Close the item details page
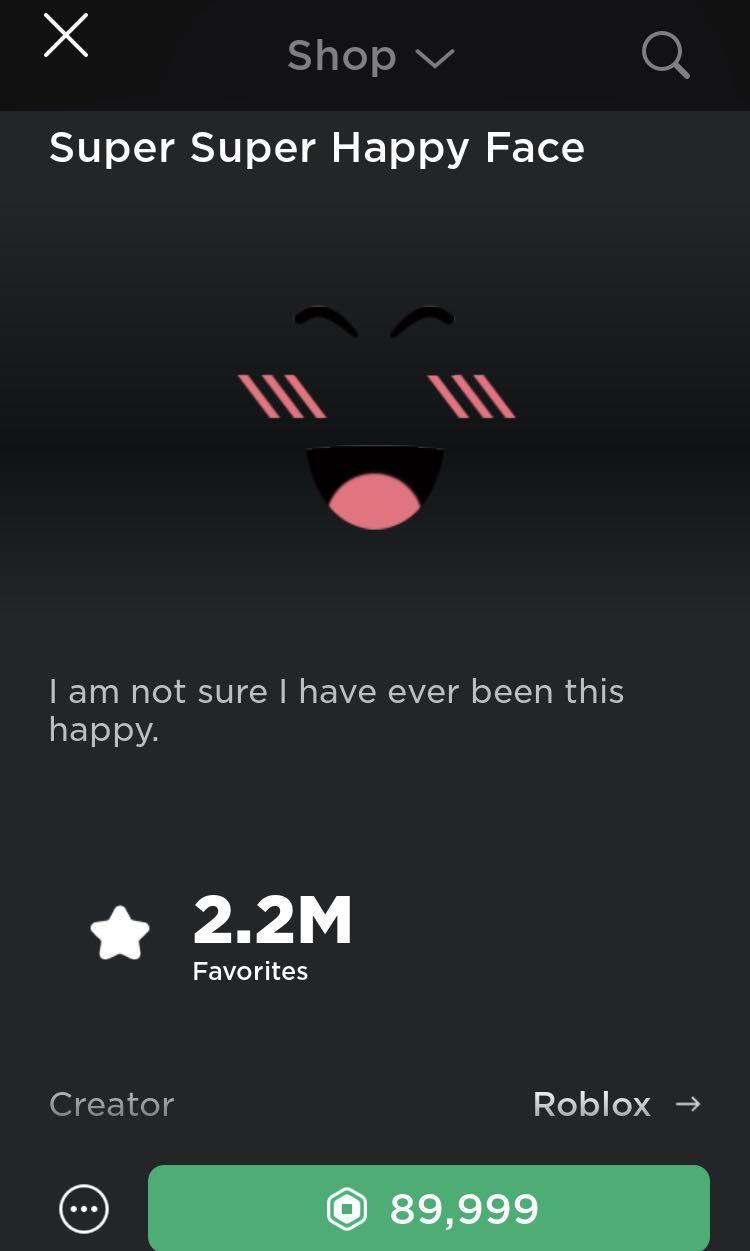 [x=66, y=36]
